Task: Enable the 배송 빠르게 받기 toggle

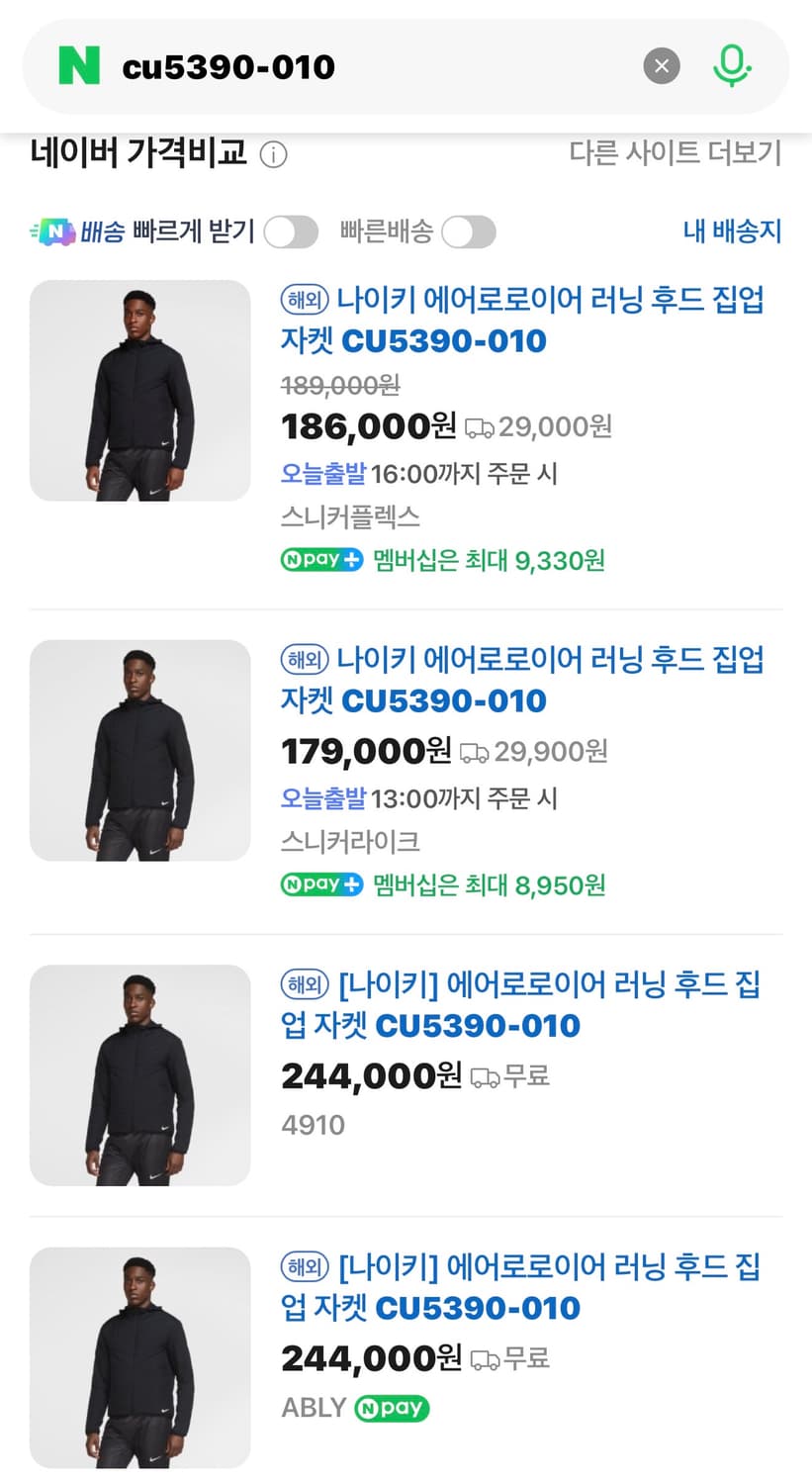Action: pos(290,232)
